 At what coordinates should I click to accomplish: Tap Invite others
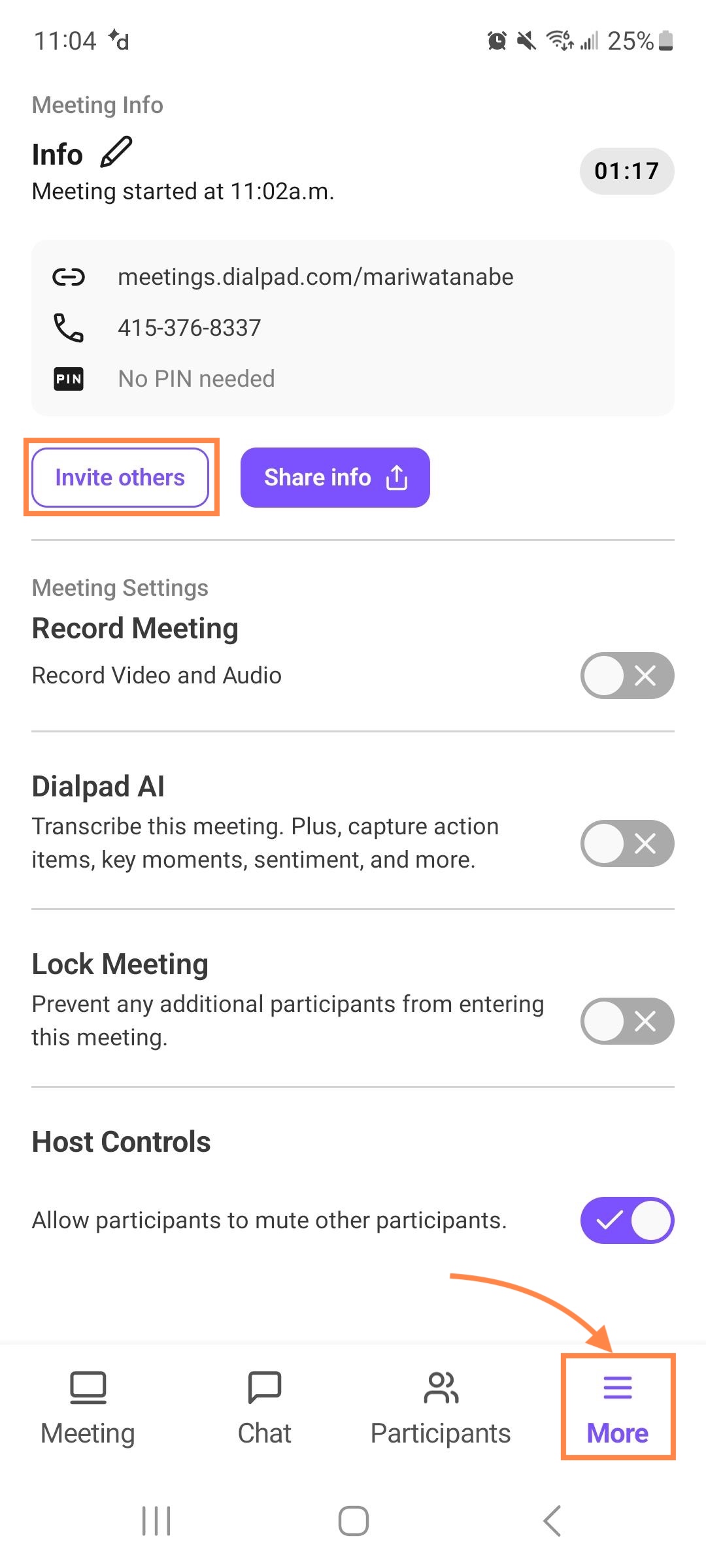121,477
